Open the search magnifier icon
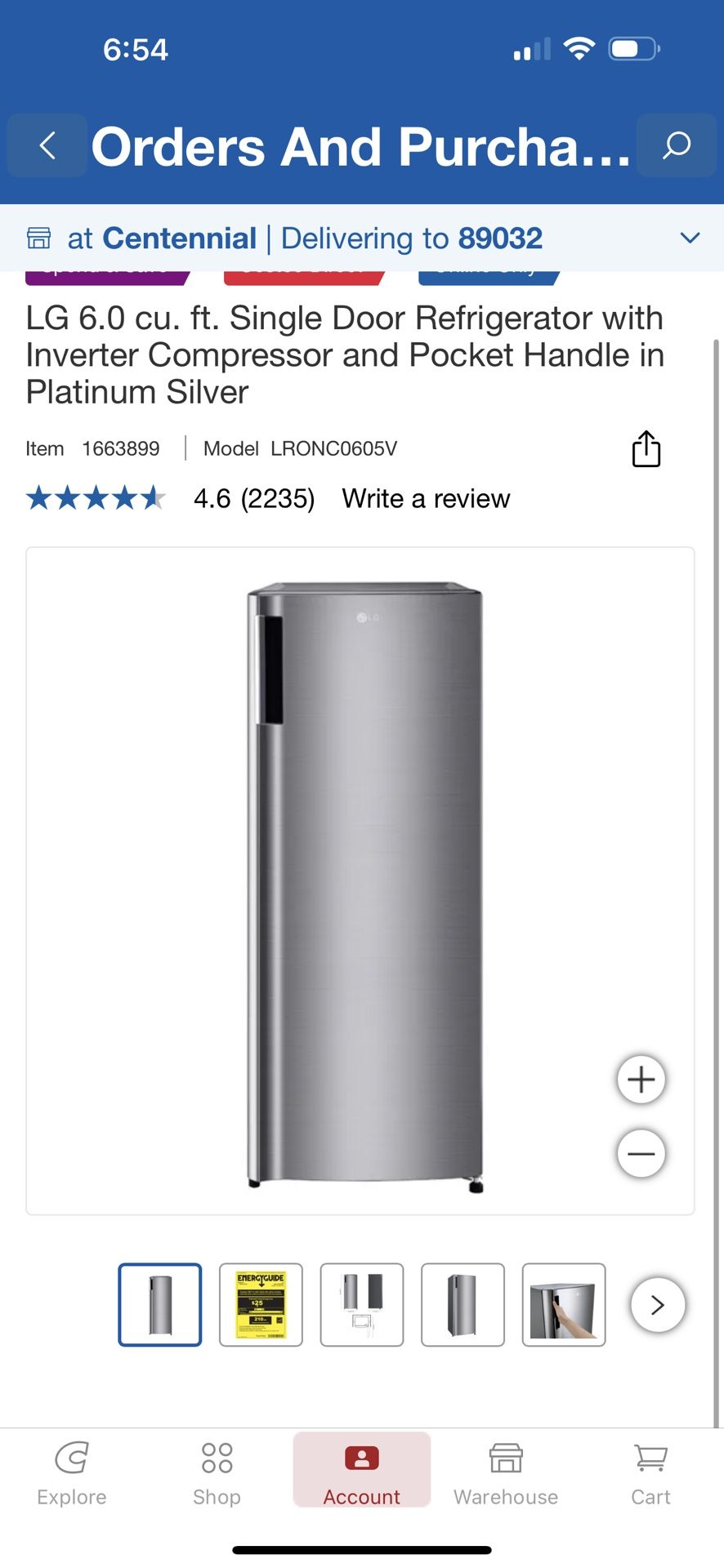The width and height of the screenshot is (724, 1568). click(677, 146)
